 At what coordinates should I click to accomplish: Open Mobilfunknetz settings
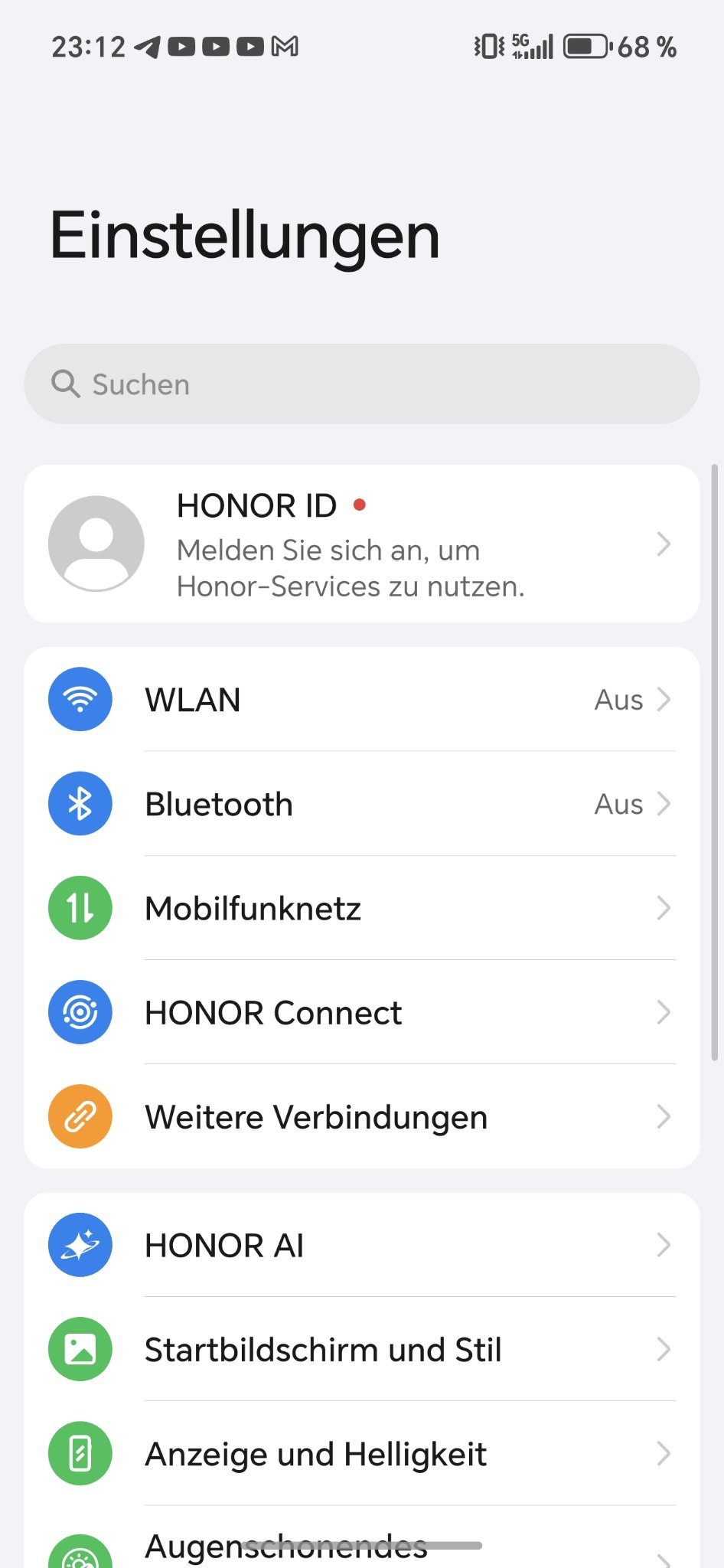pos(362,908)
